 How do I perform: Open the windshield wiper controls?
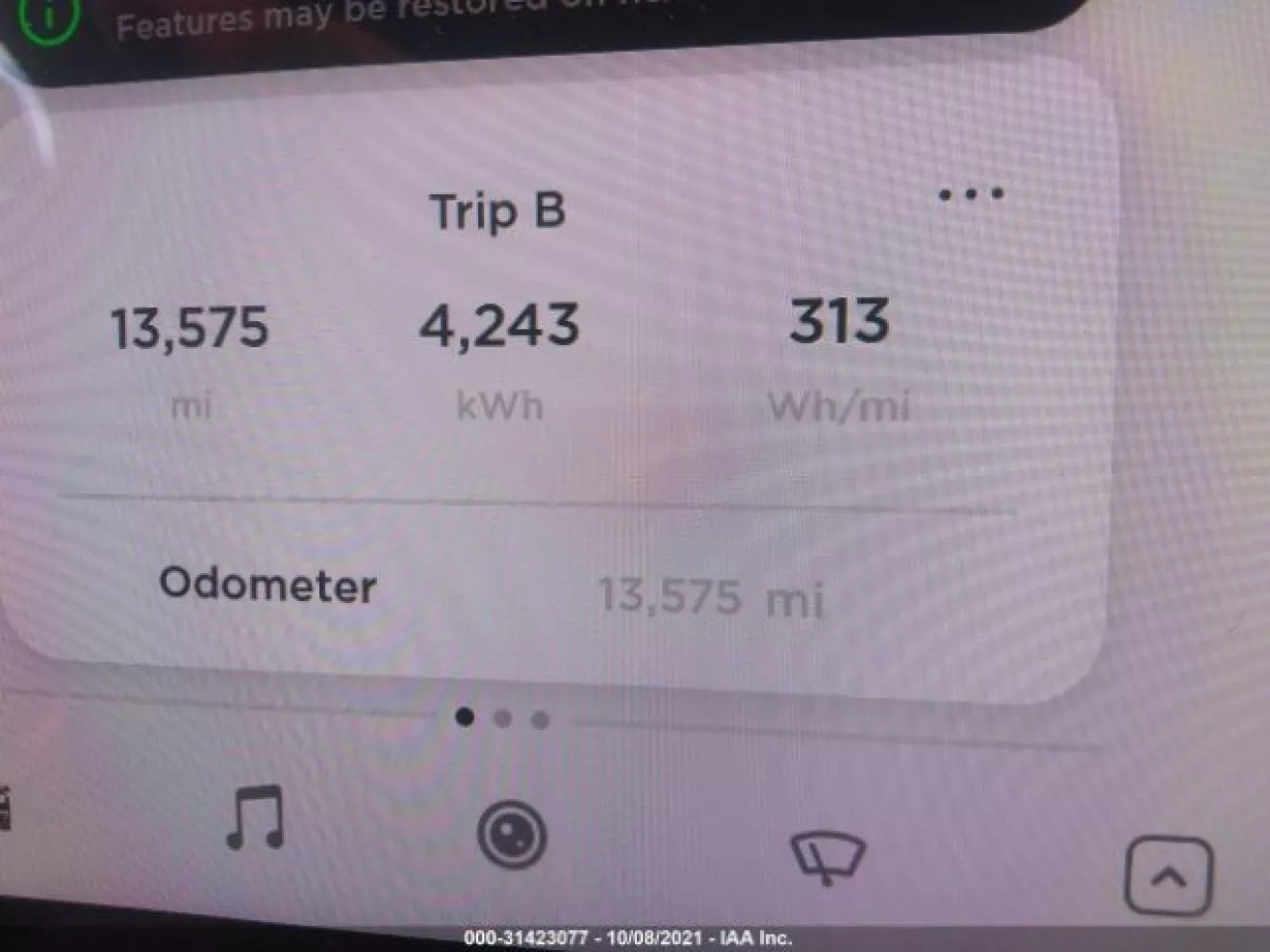[826, 855]
